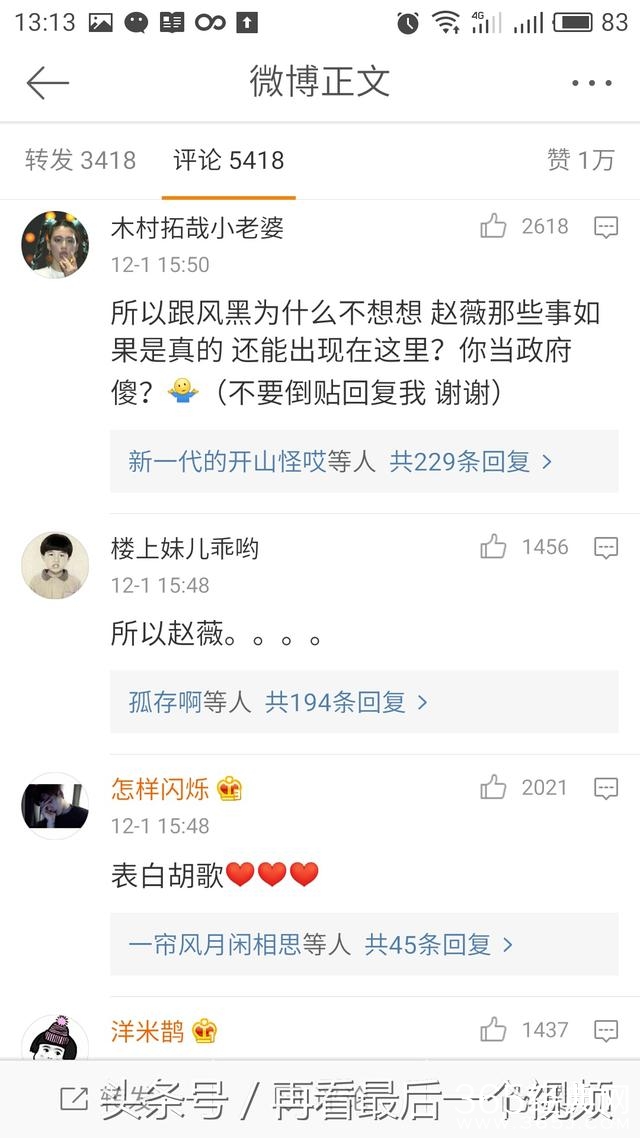Screen dimensions: 640x1138
Task: View the avatar of 楼上妹儿乖哟
Action: (55, 565)
